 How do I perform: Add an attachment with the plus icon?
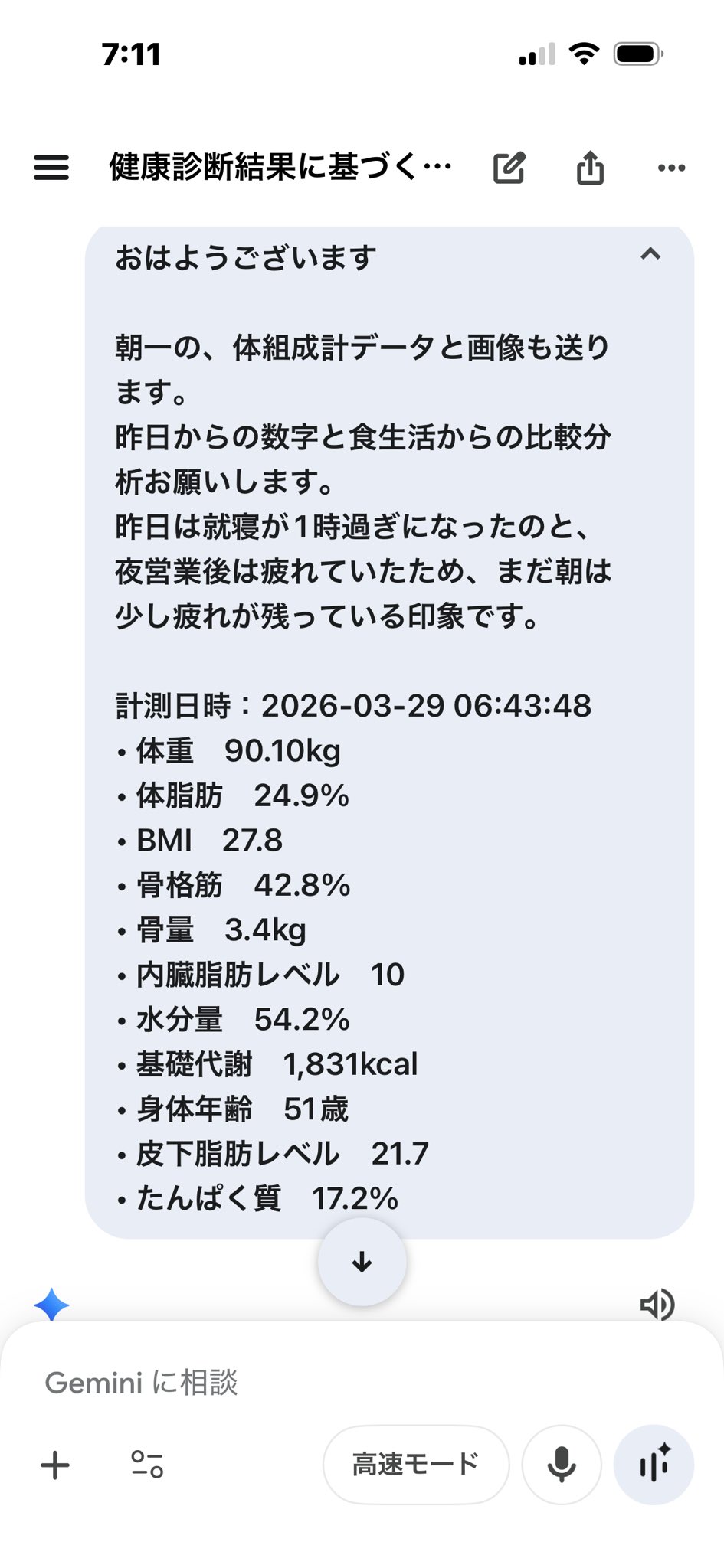55,1465
